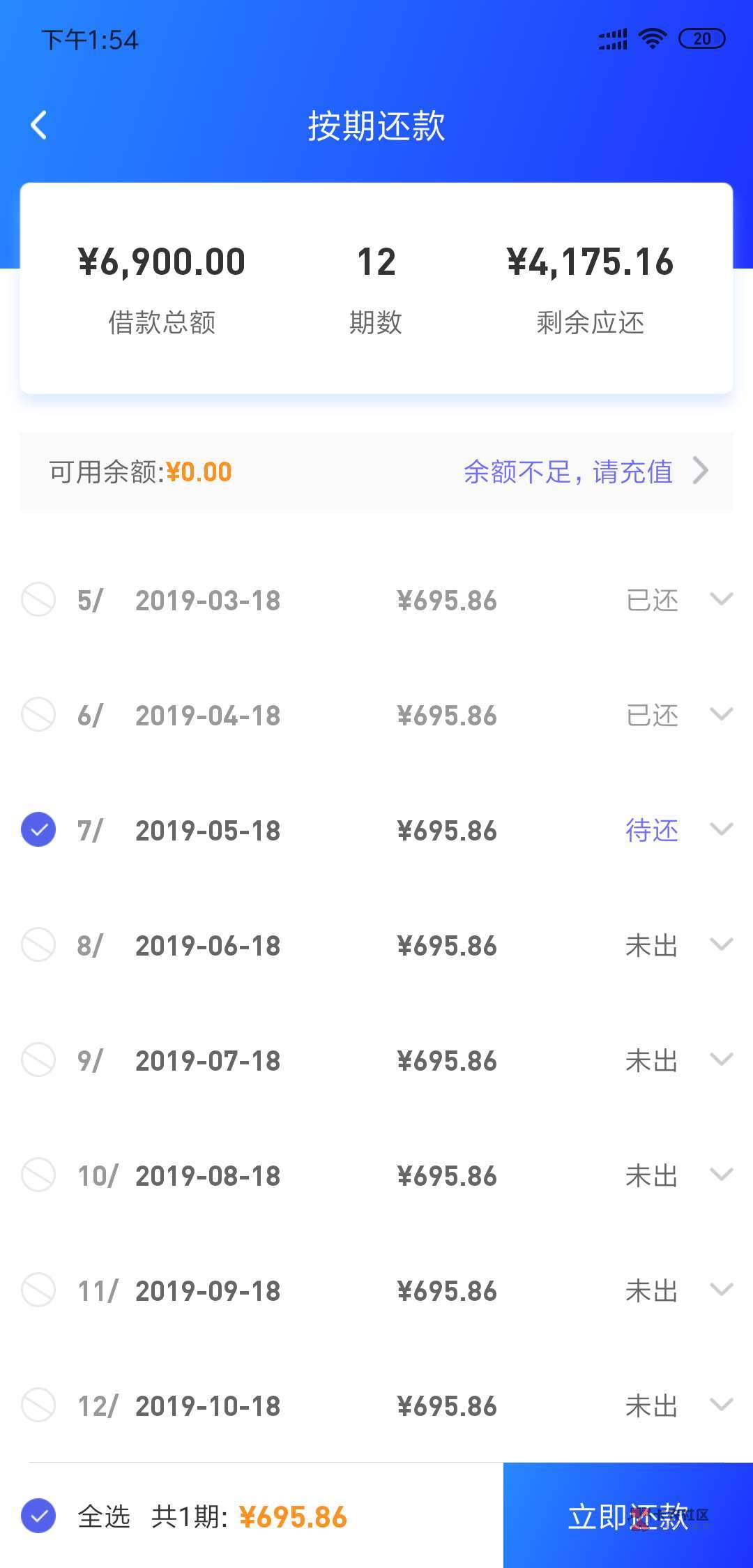Toggle the 全选 select-all checkbox
Screen dimensions: 753x1568
pos(38,1516)
